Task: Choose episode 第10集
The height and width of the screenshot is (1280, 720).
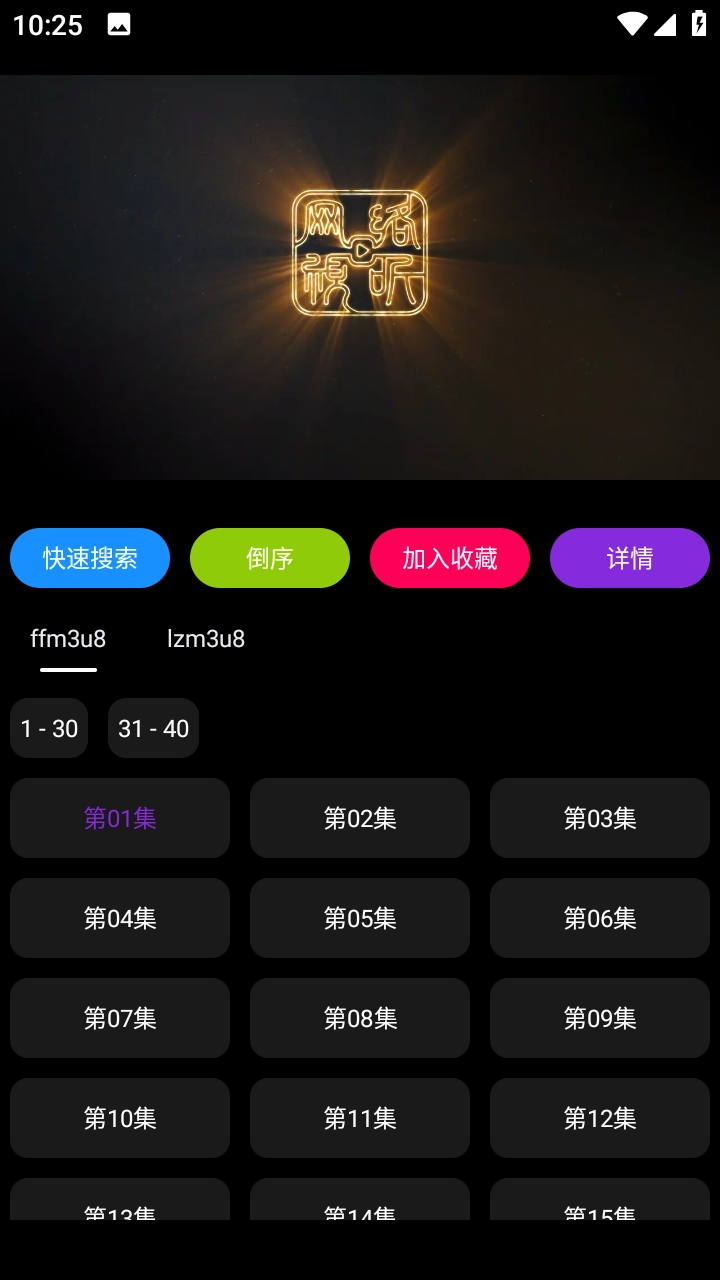Action: tap(120, 1118)
